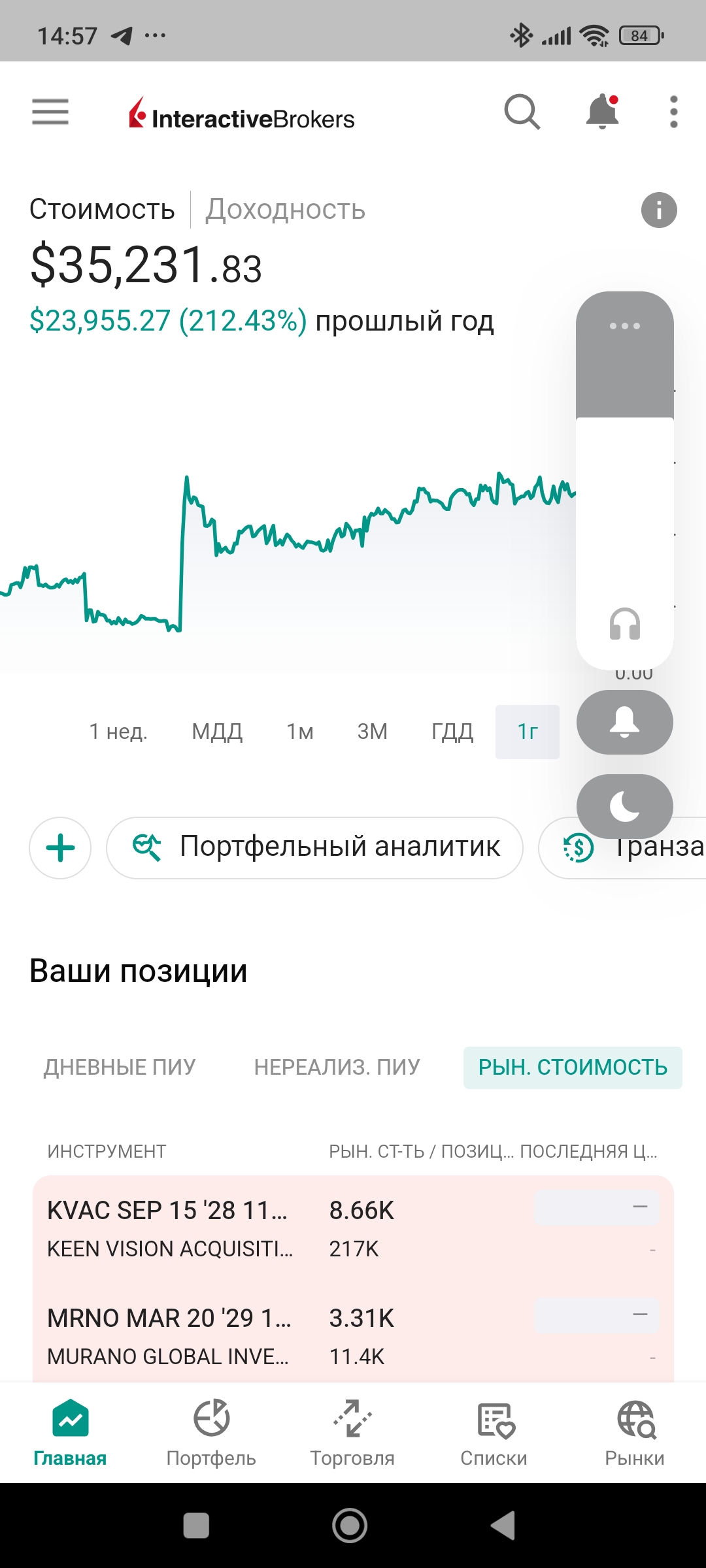Open the three-dot overflow menu
The width and height of the screenshot is (706, 1568).
(x=674, y=112)
